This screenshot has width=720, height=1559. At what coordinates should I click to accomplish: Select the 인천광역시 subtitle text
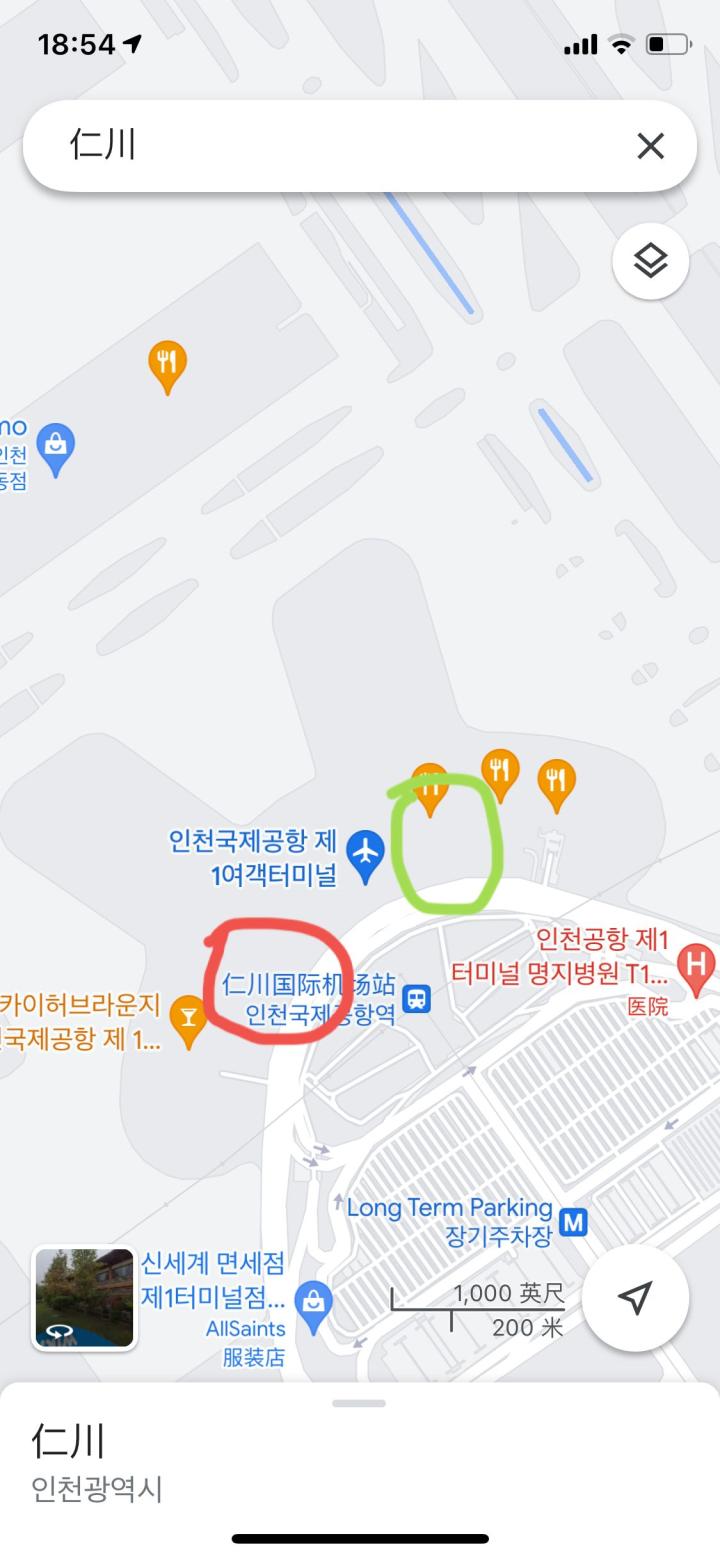click(x=96, y=1487)
